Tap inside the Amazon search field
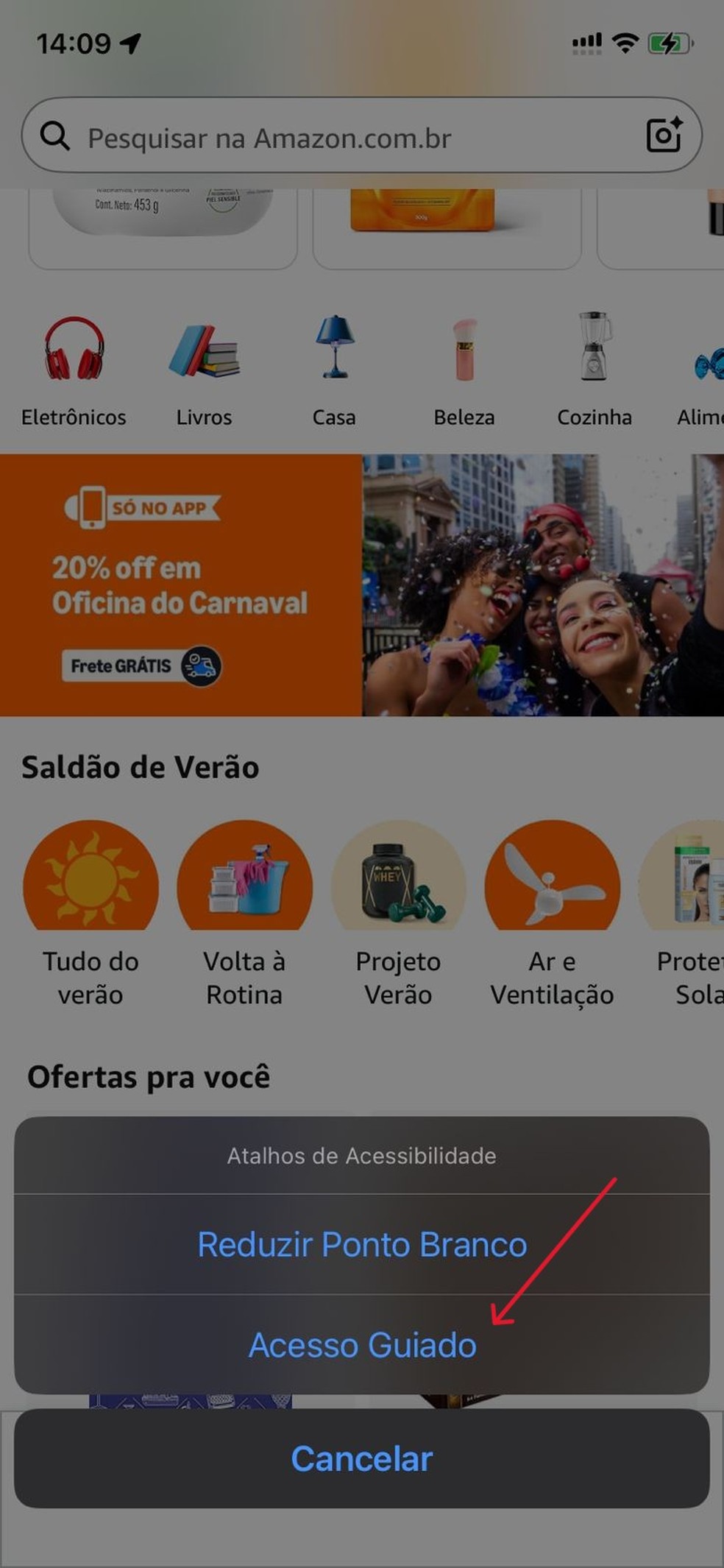The height and width of the screenshot is (1568, 724). [294, 138]
